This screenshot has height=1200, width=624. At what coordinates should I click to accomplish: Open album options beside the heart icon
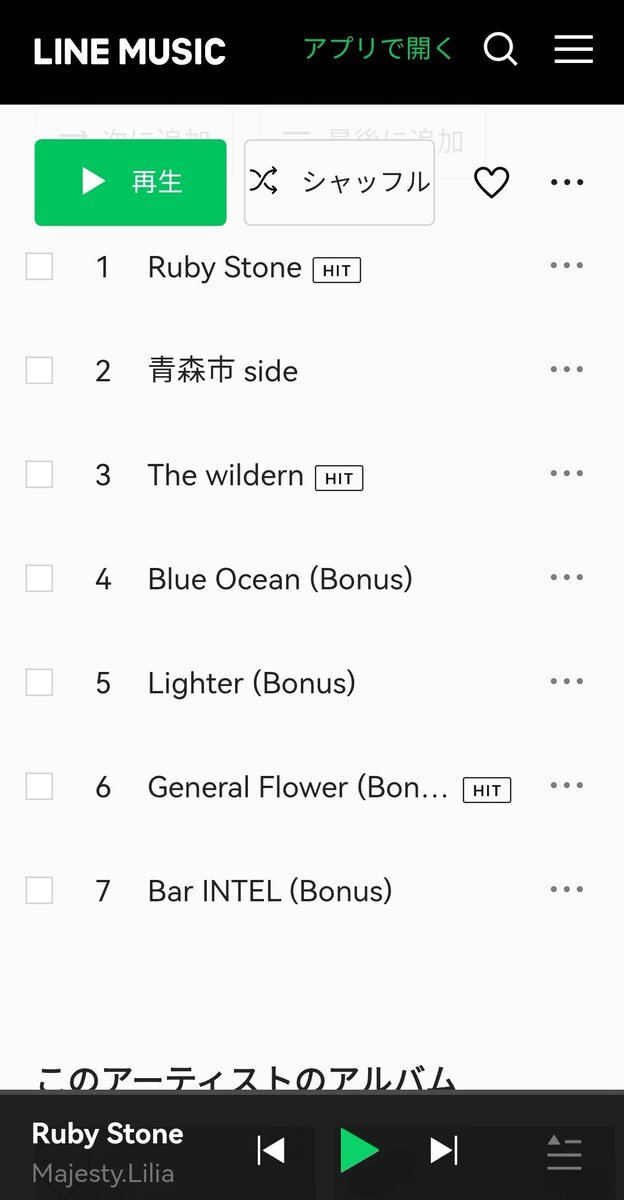click(x=566, y=182)
